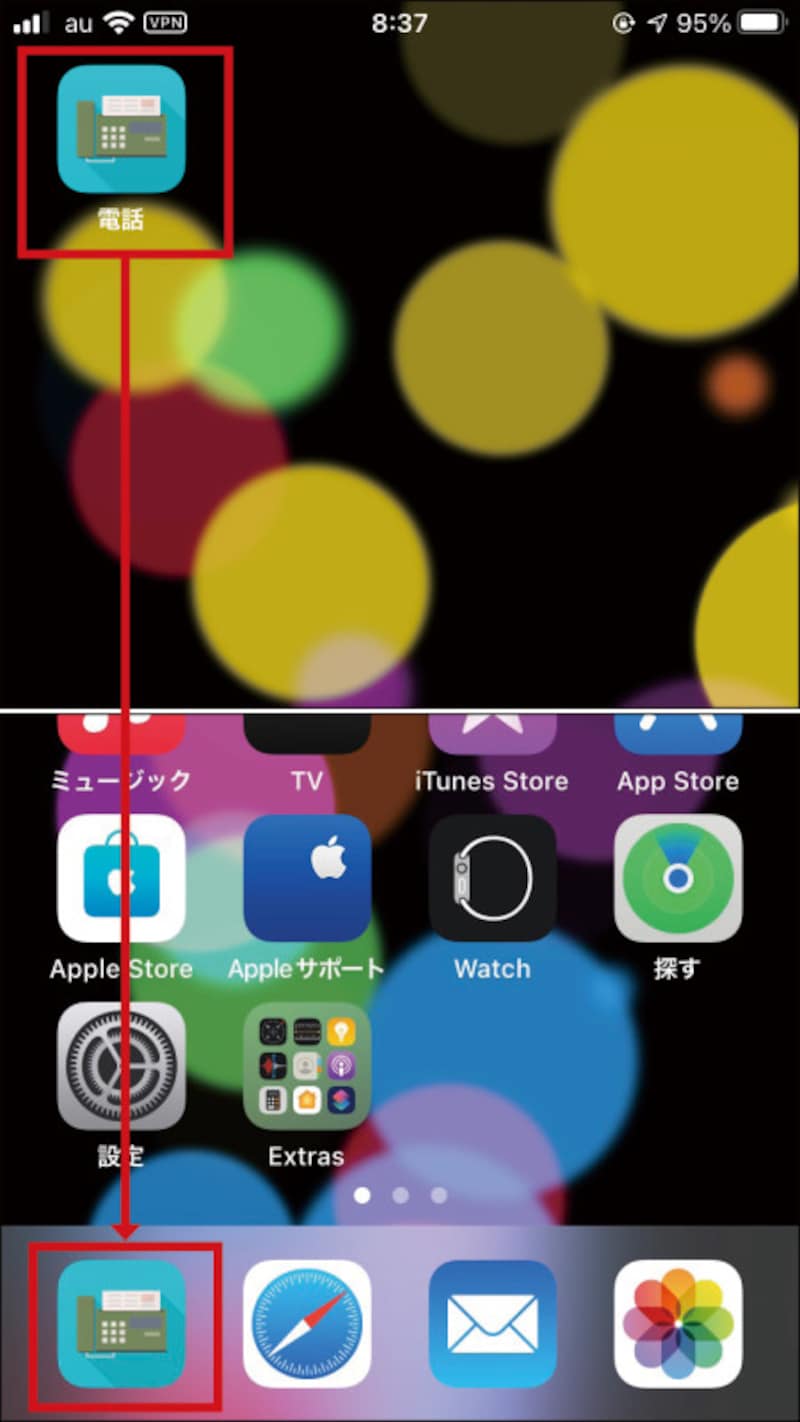
Task: Open the Watch app
Action: 492,879
